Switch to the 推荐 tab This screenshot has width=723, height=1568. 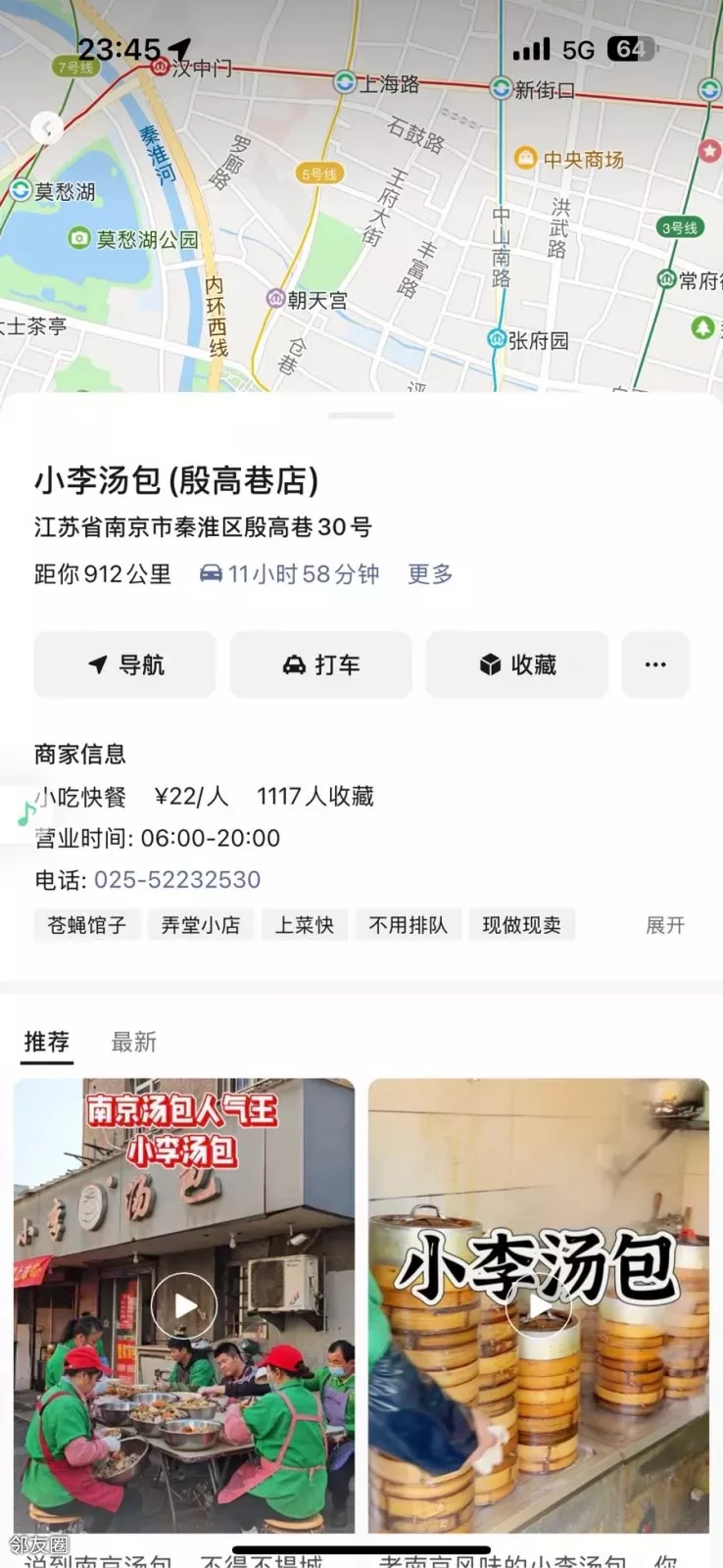pyautogui.click(x=47, y=1042)
